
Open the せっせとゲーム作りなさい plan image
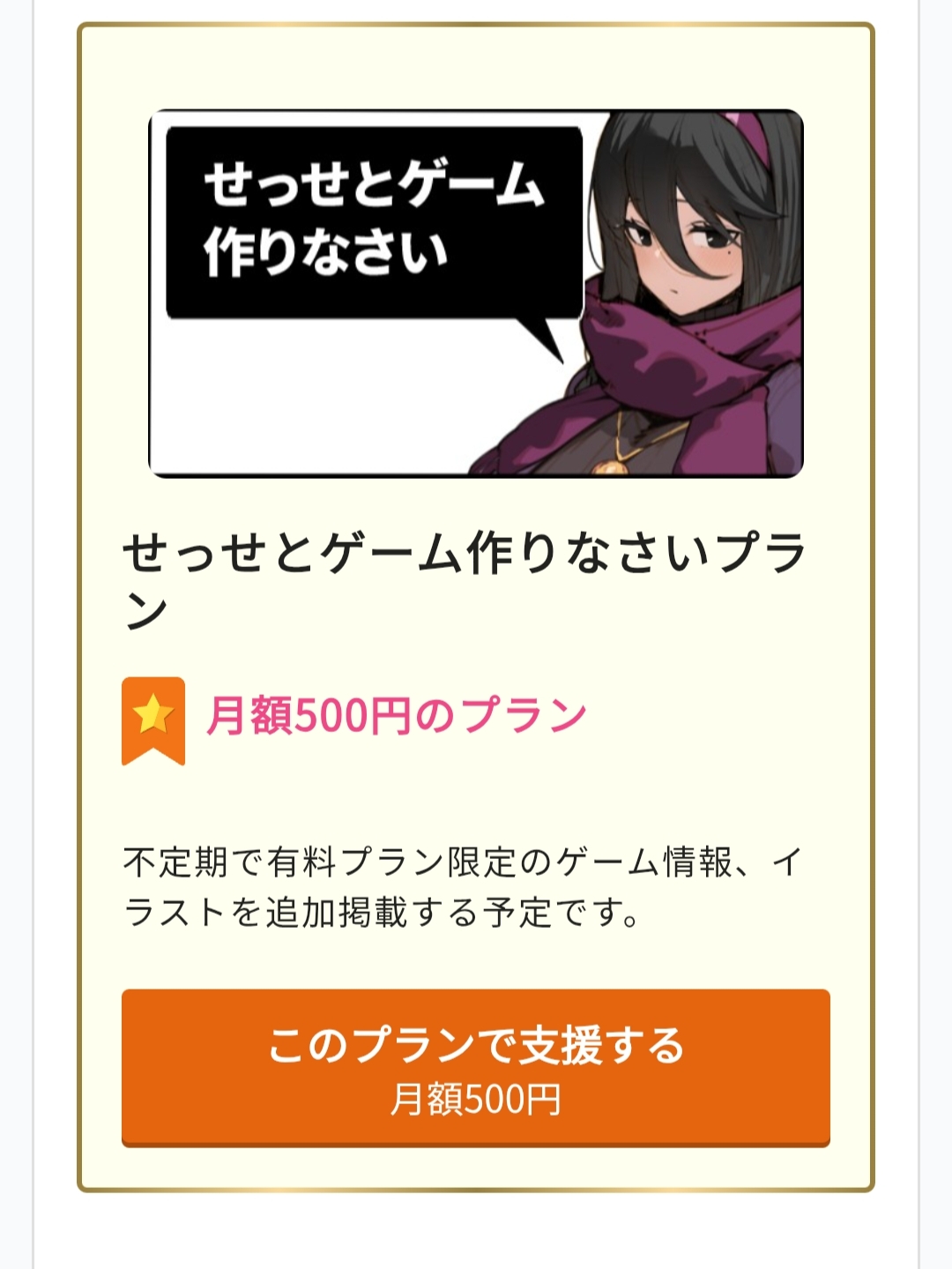coord(475,294)
